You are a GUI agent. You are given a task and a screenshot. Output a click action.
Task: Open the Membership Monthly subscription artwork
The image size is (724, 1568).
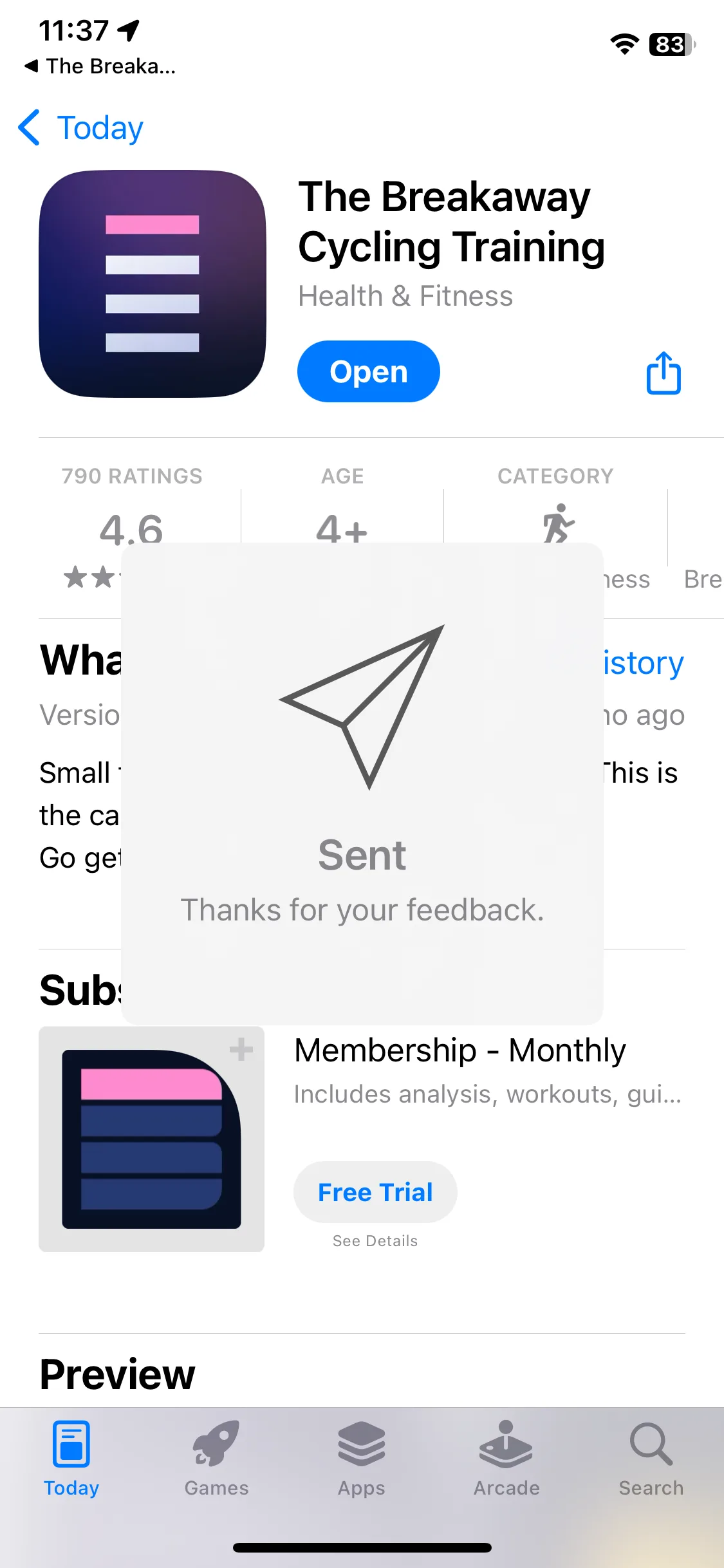coord(152,1139)
